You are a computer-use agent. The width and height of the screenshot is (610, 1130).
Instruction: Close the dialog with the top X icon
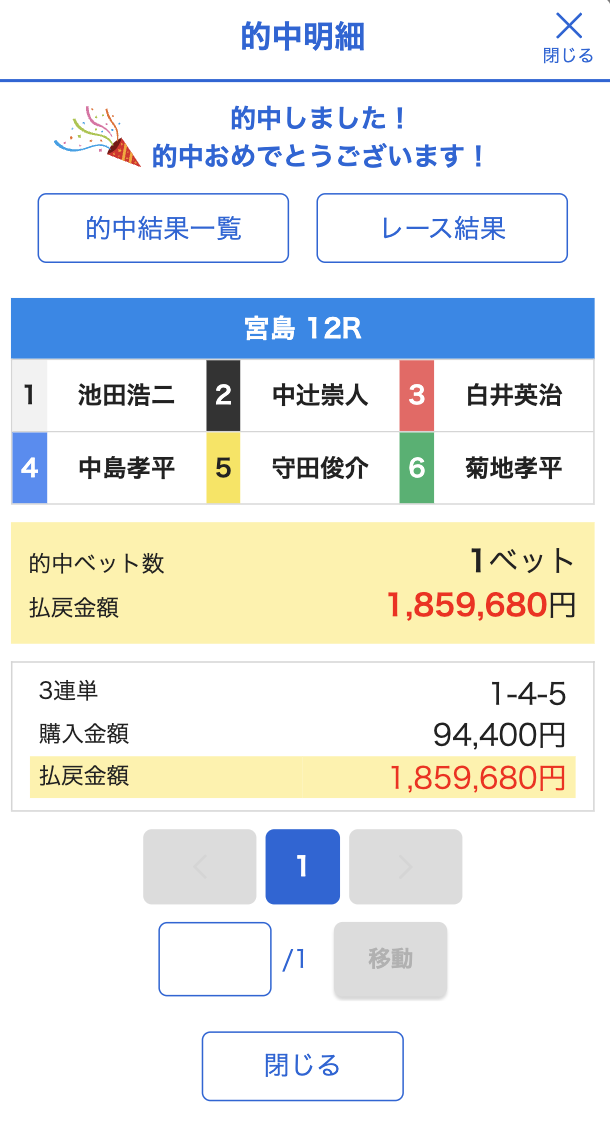tap(568, 36)
